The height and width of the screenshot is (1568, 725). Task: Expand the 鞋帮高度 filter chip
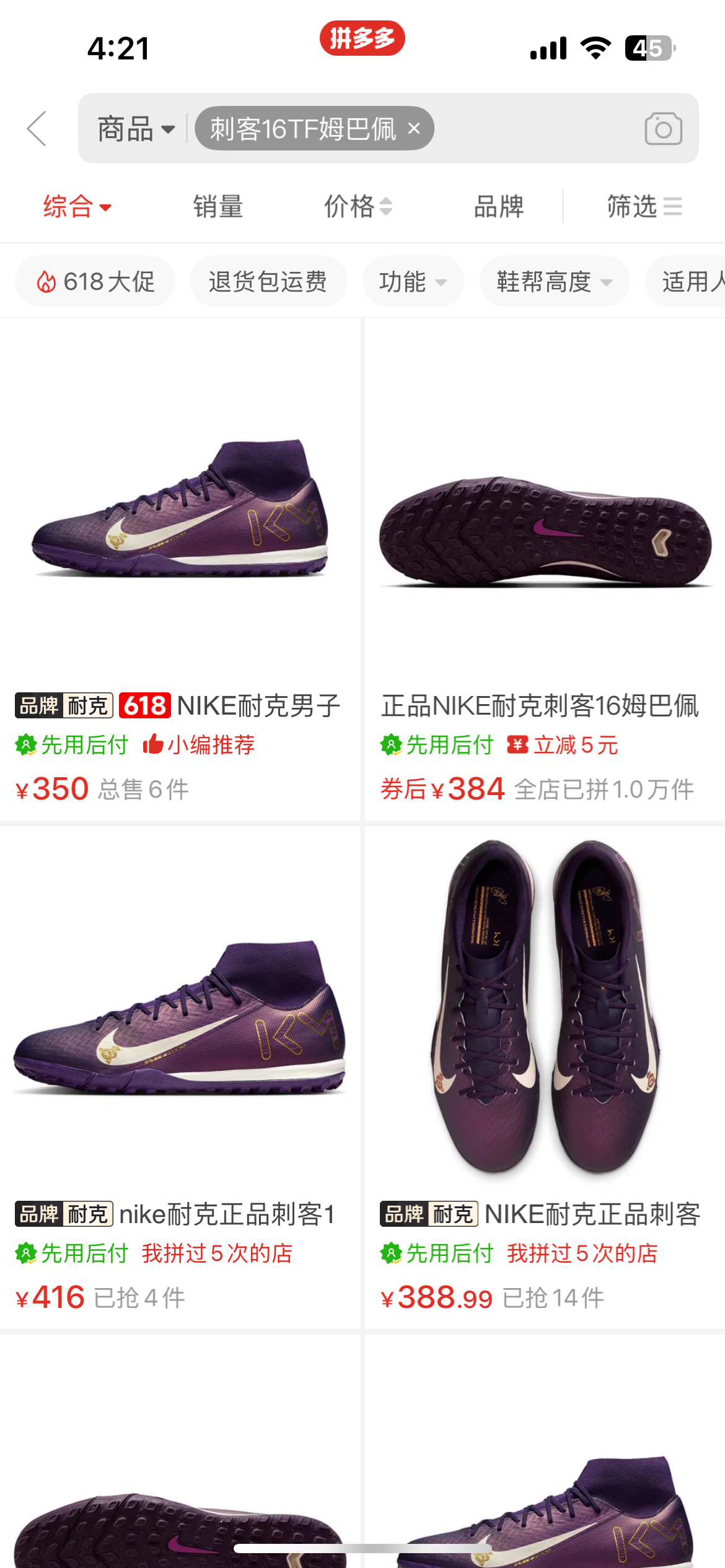pos(555,282)
